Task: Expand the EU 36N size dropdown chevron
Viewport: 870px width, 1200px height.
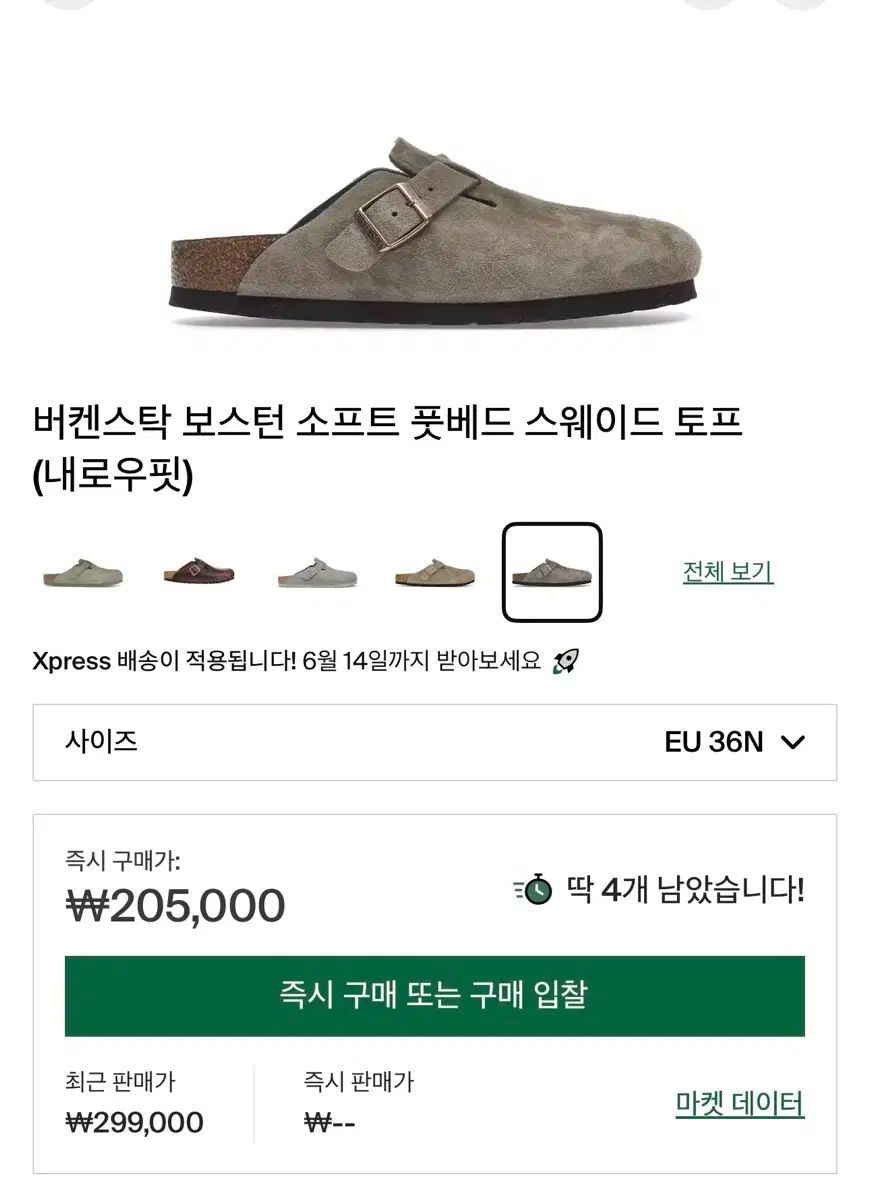Action: (x=795, y=741)
